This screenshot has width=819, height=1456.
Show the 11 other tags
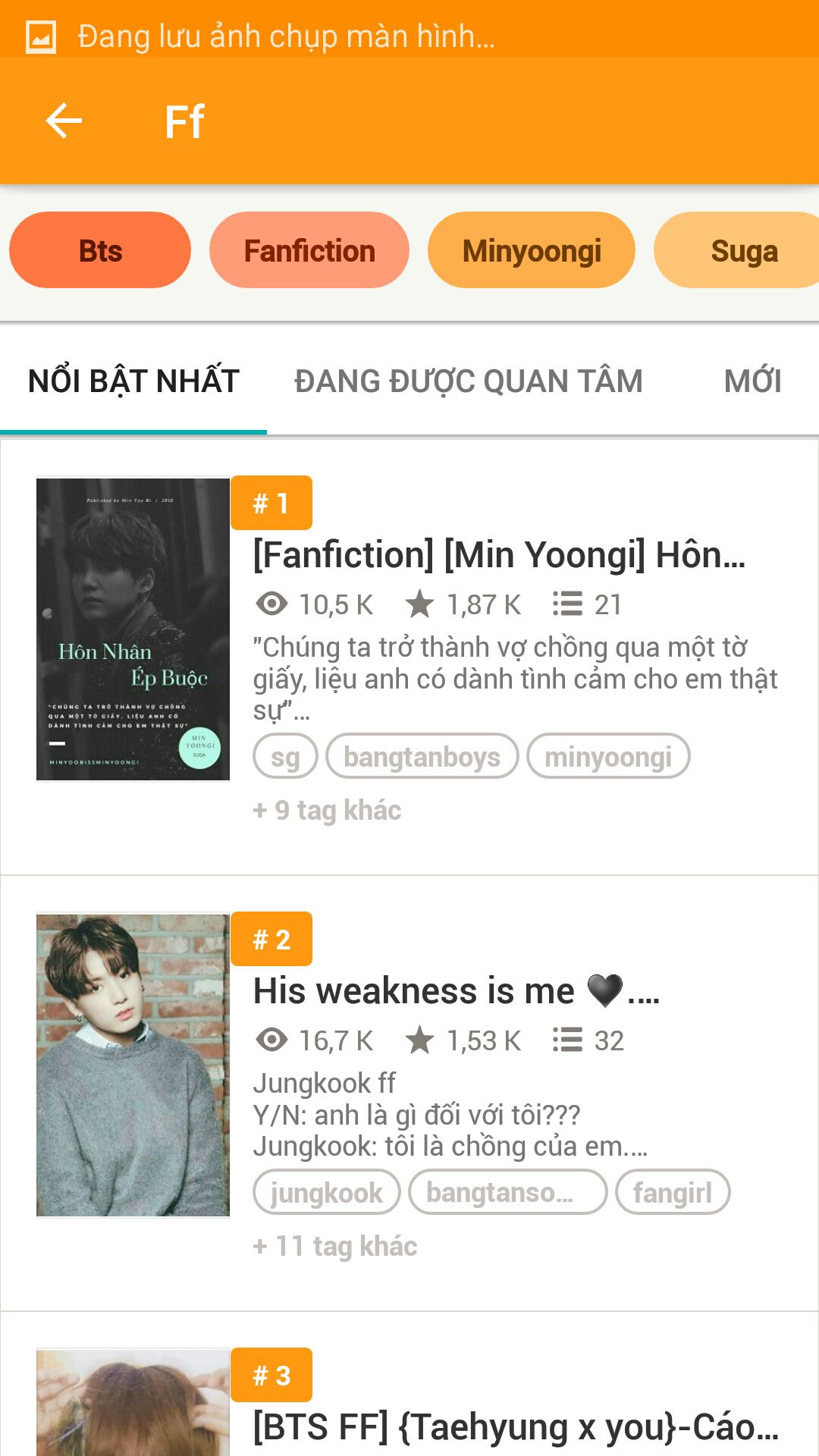[335, 1246]
